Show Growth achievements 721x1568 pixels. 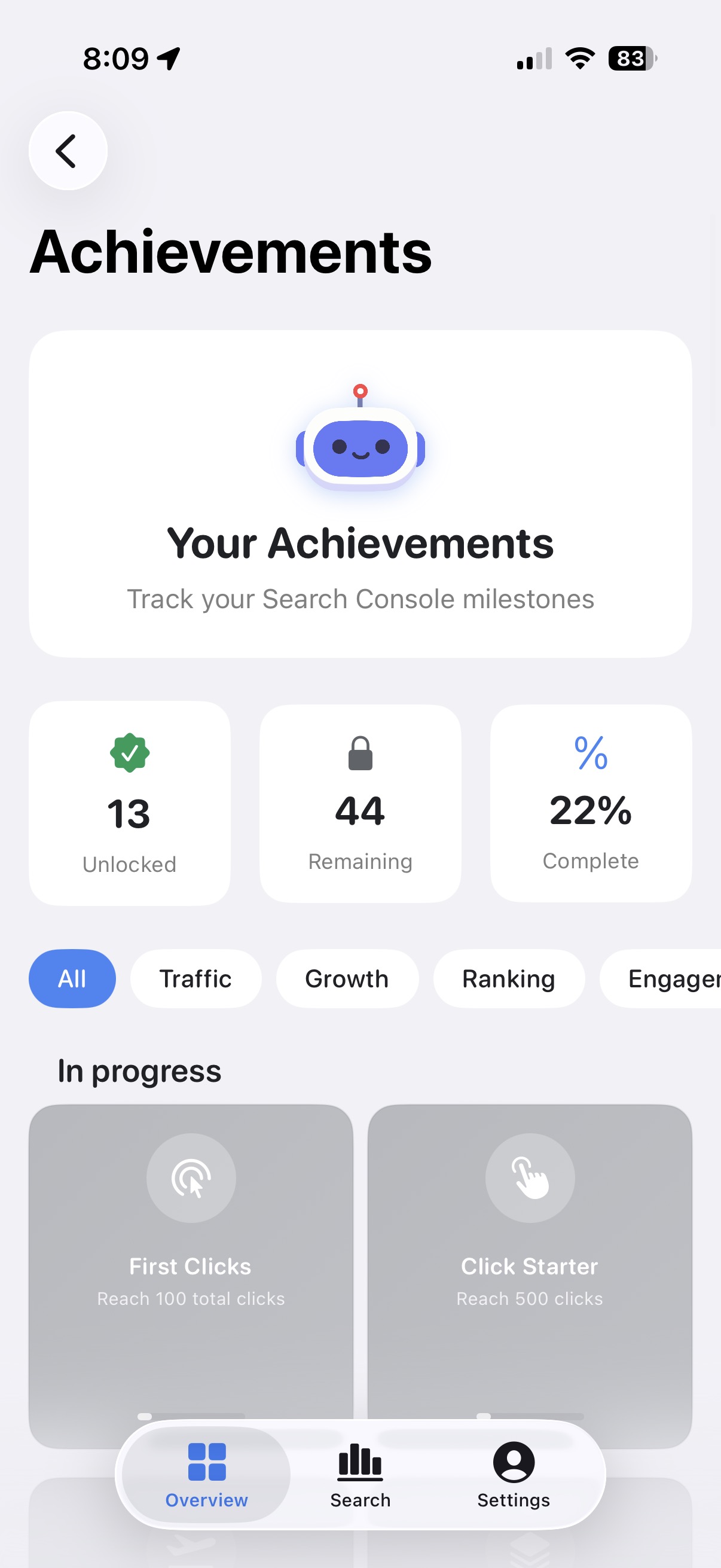click(x=347, y=978)
